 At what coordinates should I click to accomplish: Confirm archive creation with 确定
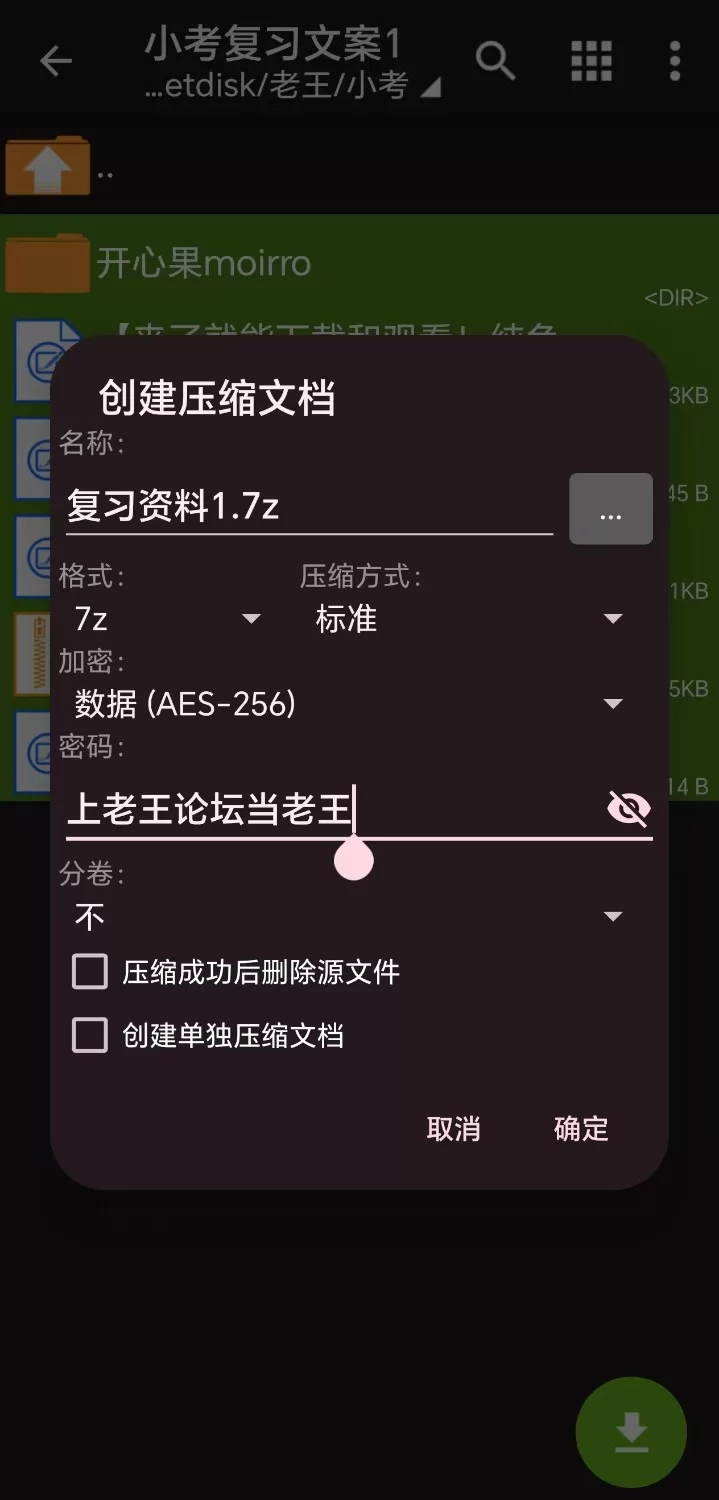pyautogui.click(x=581, y=1129)
